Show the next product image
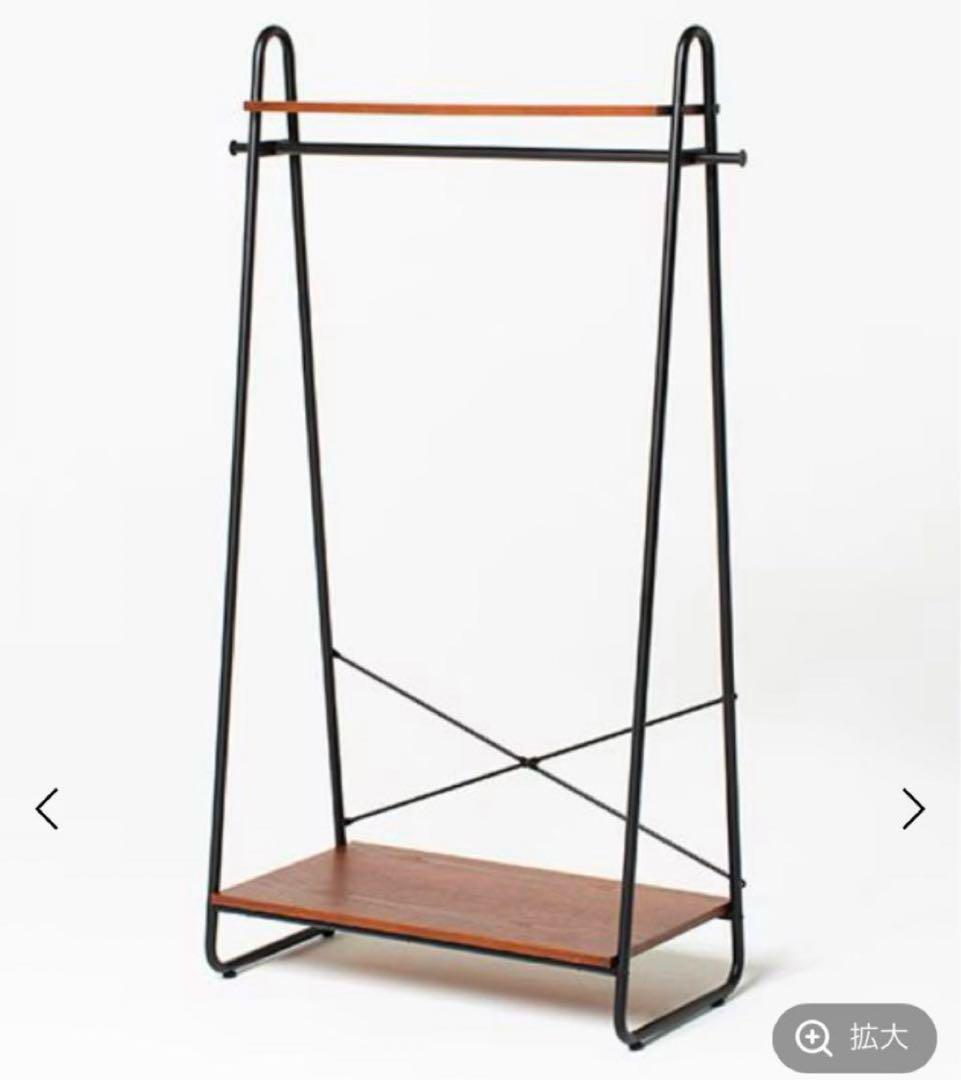Viewport: 961px width, 1080px height. point(913,809)
